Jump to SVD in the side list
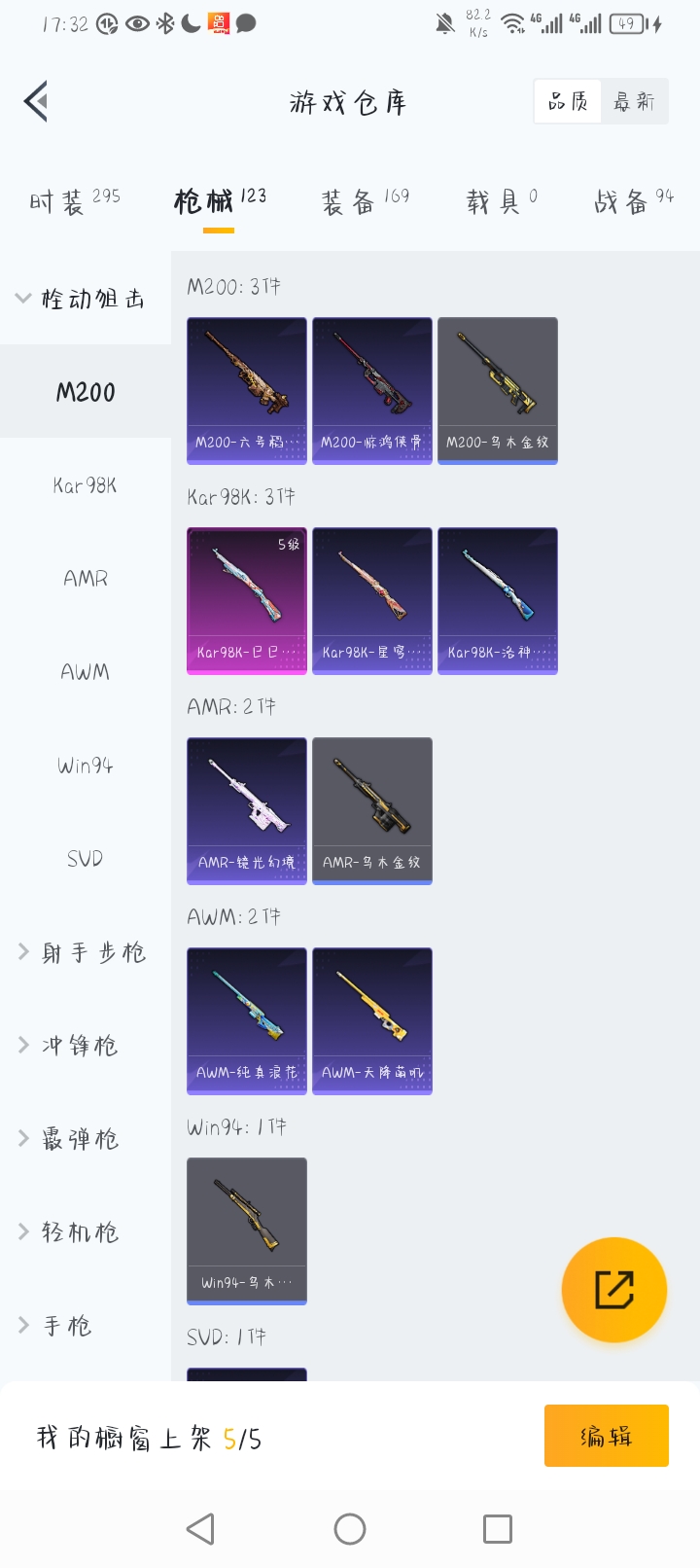Image resolution: width=700 pixels, height=1568 pixels. coord(86,859)
